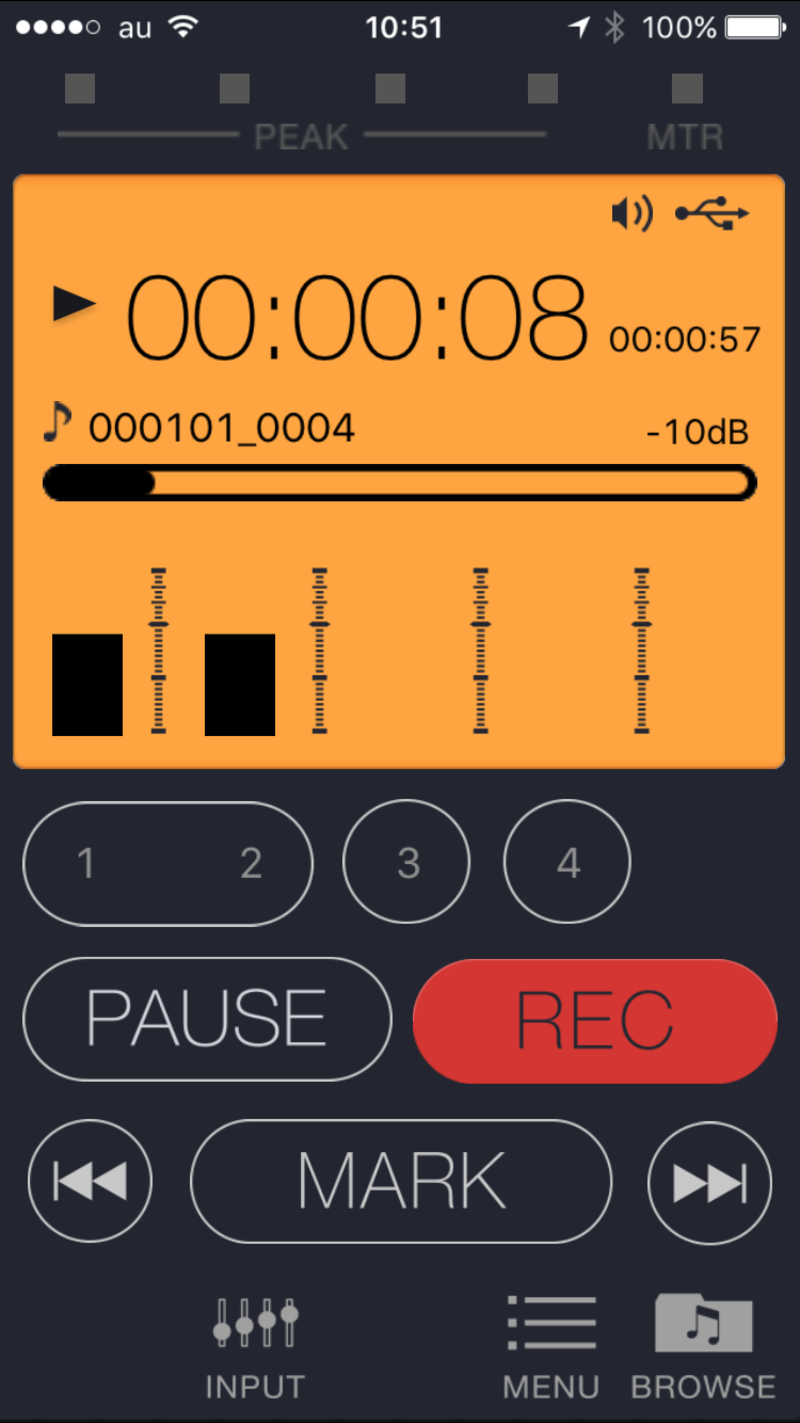Skip back to the previous track
The image size is (800, 1423).
point(90,1181)
